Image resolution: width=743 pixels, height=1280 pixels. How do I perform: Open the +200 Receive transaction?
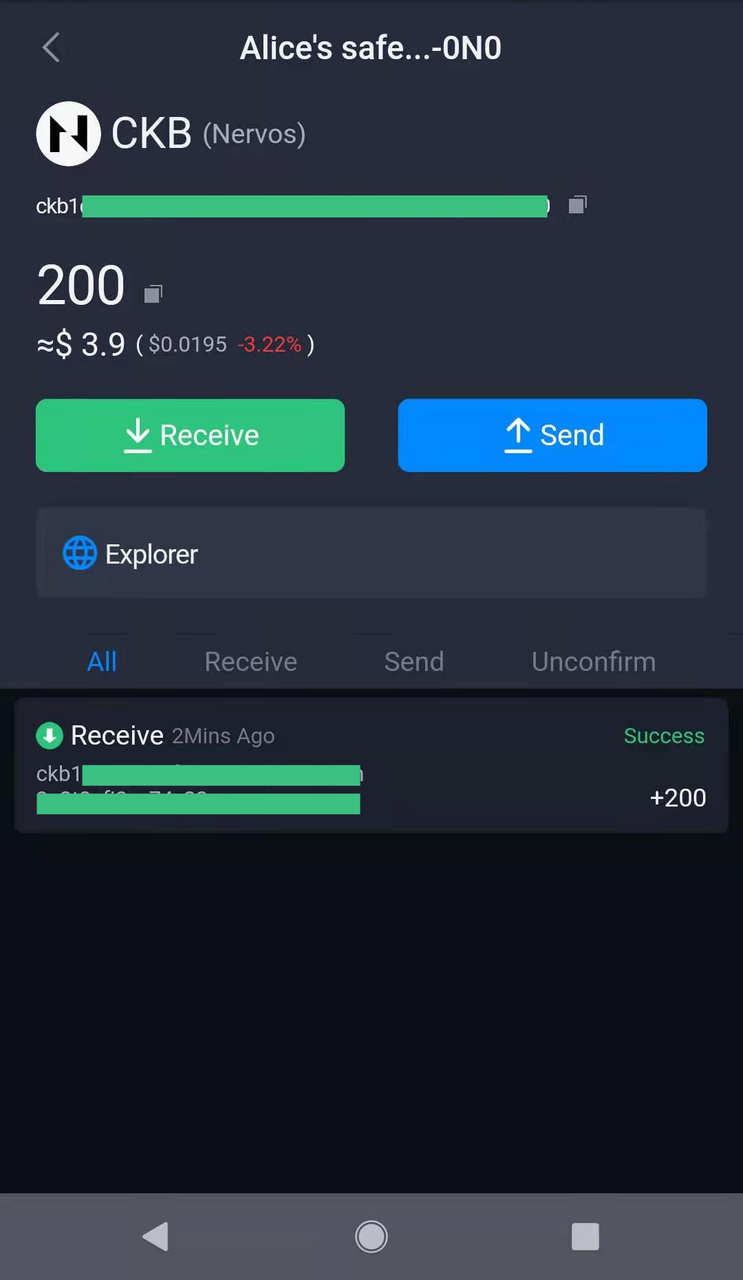371,766
